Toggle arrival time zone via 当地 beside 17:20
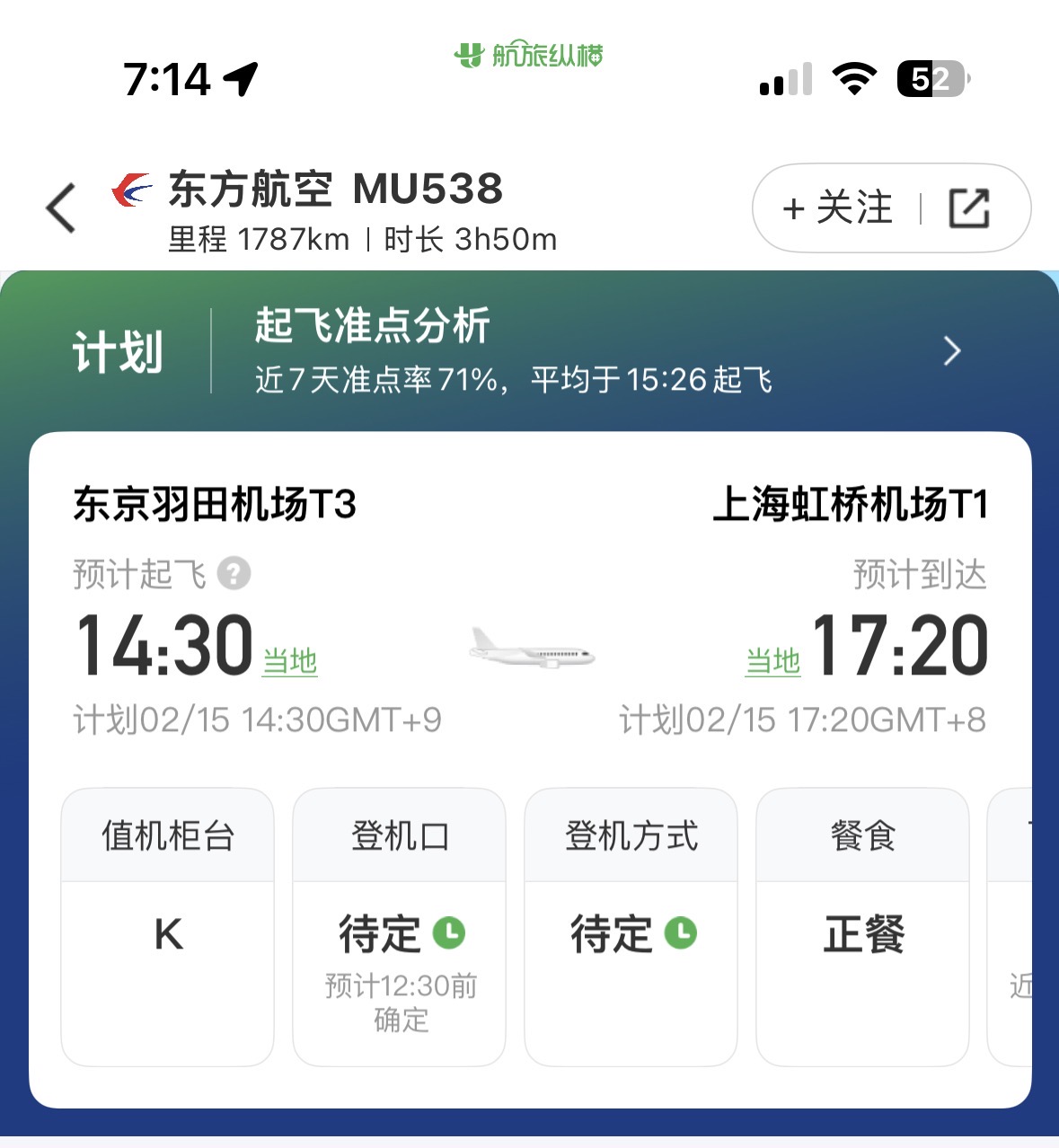This screenshot has width=1059, height=1148. click(x=772, y=662)
